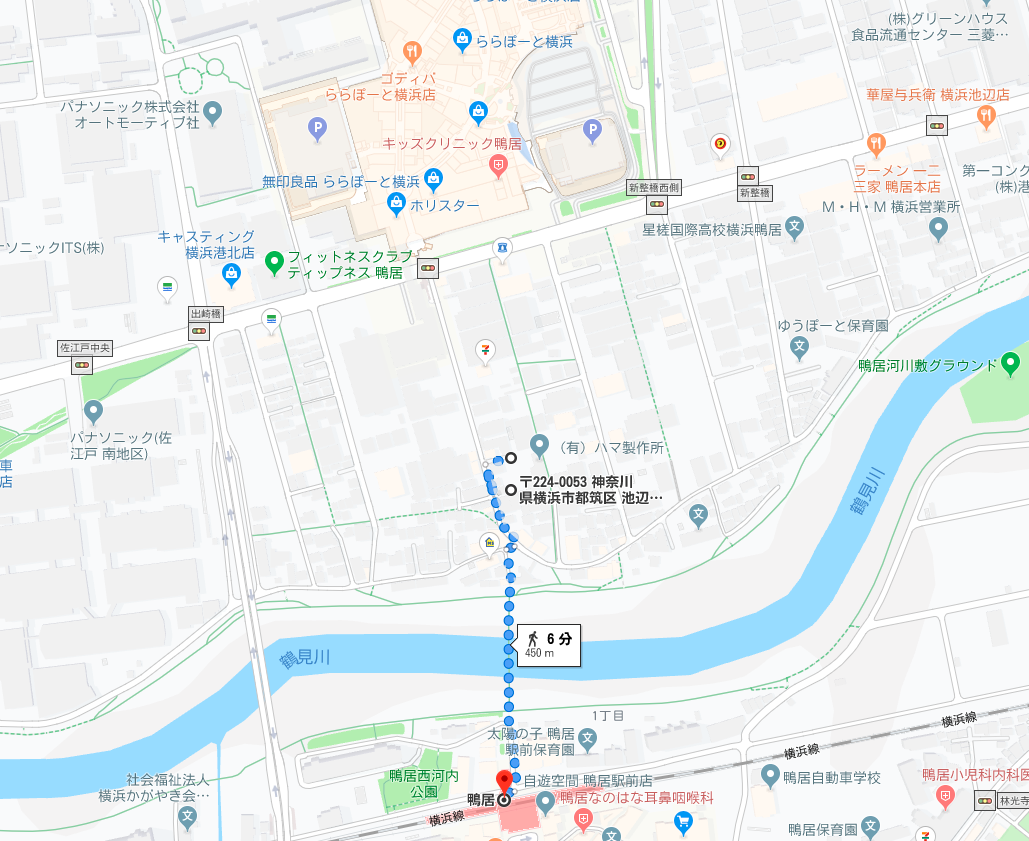Viewport: 1029px width, 841px height.
Task: Open the ららぽーと横浜 shopping pin
Action: [x=462, y=39]
